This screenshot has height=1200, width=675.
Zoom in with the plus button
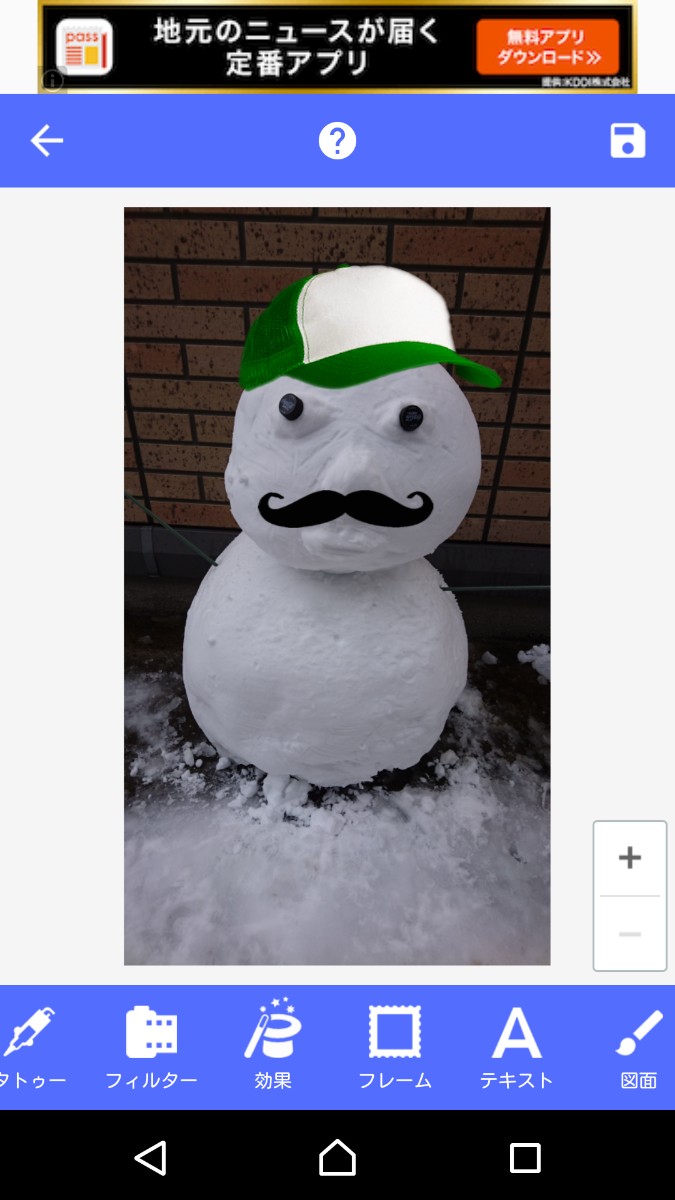click(630, 858)
